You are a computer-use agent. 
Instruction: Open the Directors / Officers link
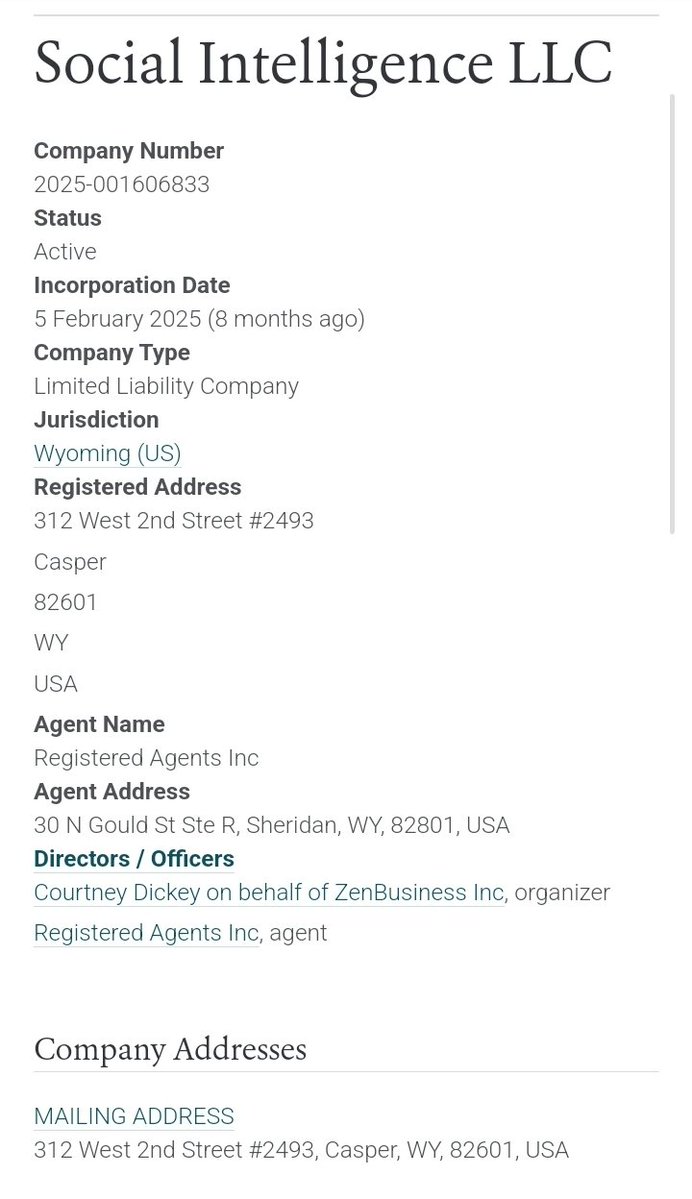(x=134, y=858)
